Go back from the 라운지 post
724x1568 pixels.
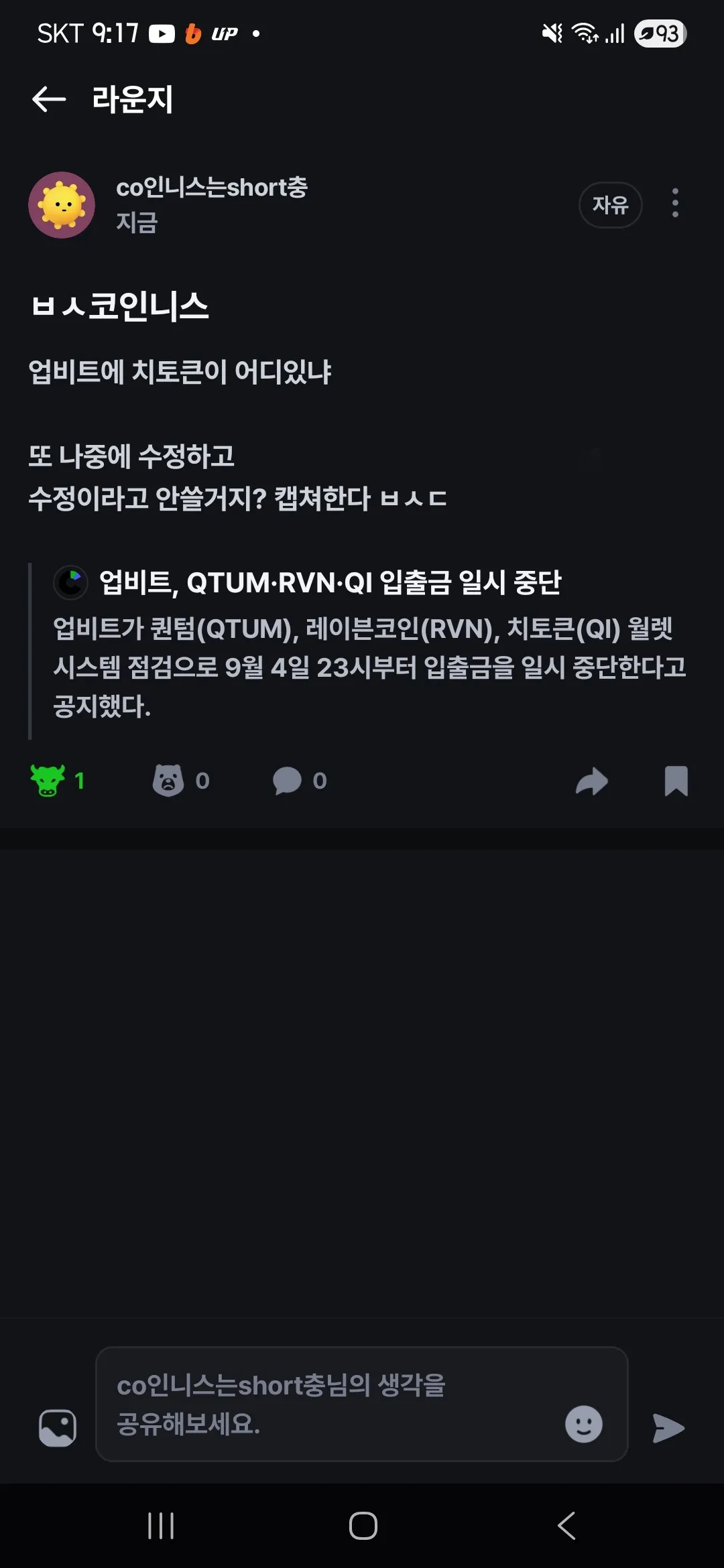point(49,100)
